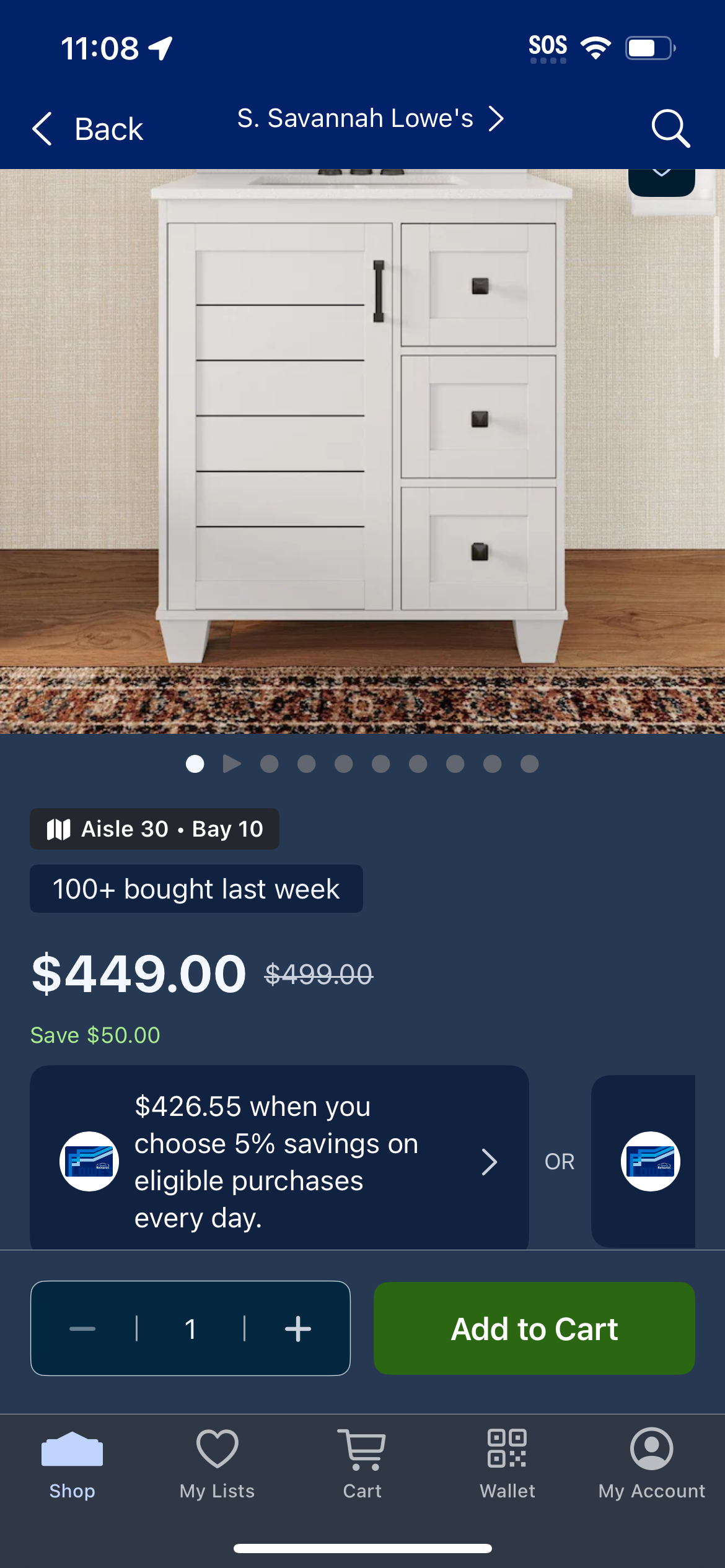The width and height of the screenshot is (725, 1568).
Task: Change the S. Savannah Lowe's store
Action: (371, 118)
